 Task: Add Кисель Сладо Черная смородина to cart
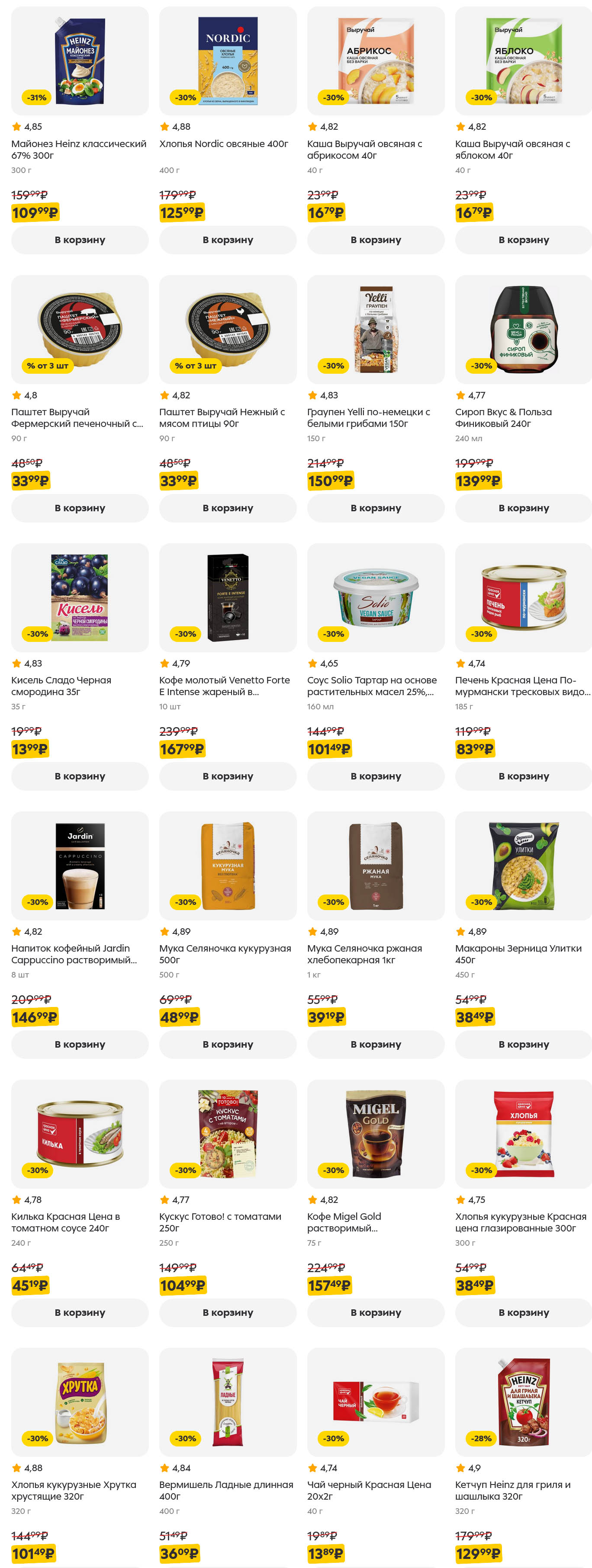(80, 776)
